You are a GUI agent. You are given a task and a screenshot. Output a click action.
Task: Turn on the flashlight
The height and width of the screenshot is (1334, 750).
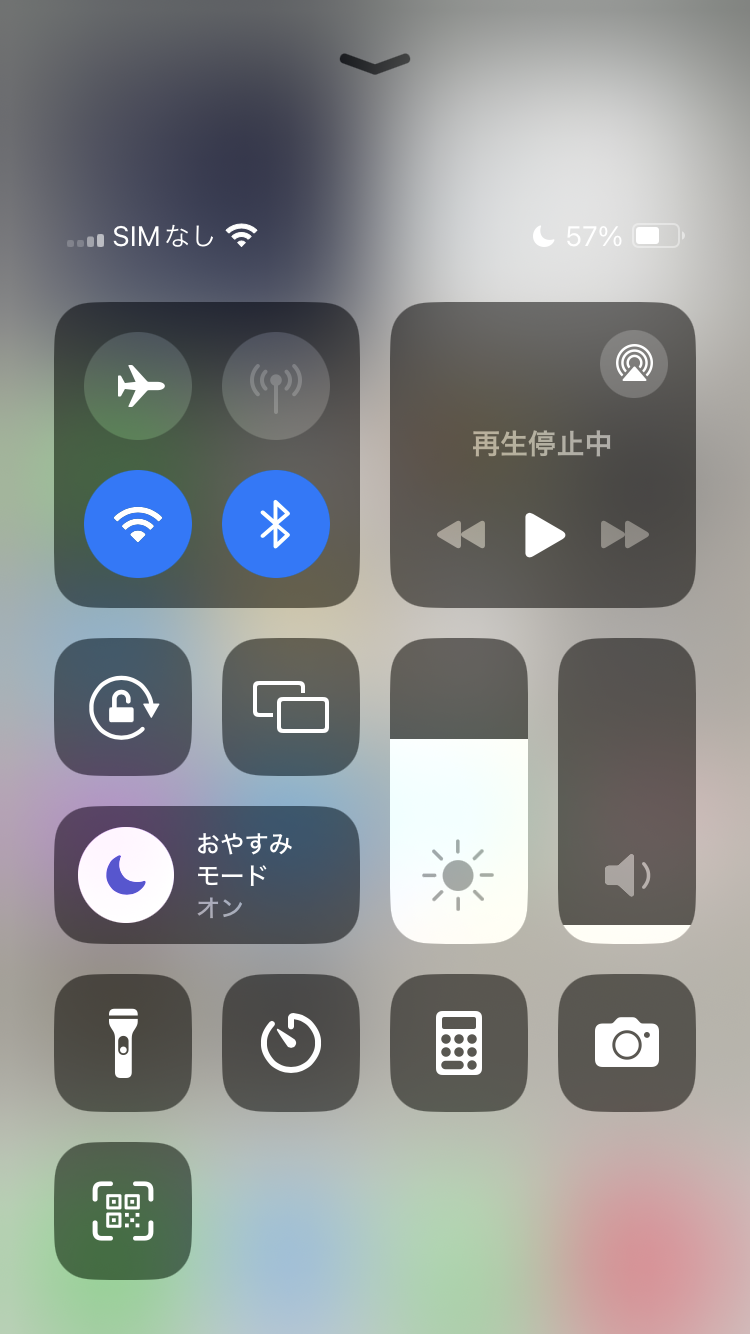click(x=123, y=1043)
